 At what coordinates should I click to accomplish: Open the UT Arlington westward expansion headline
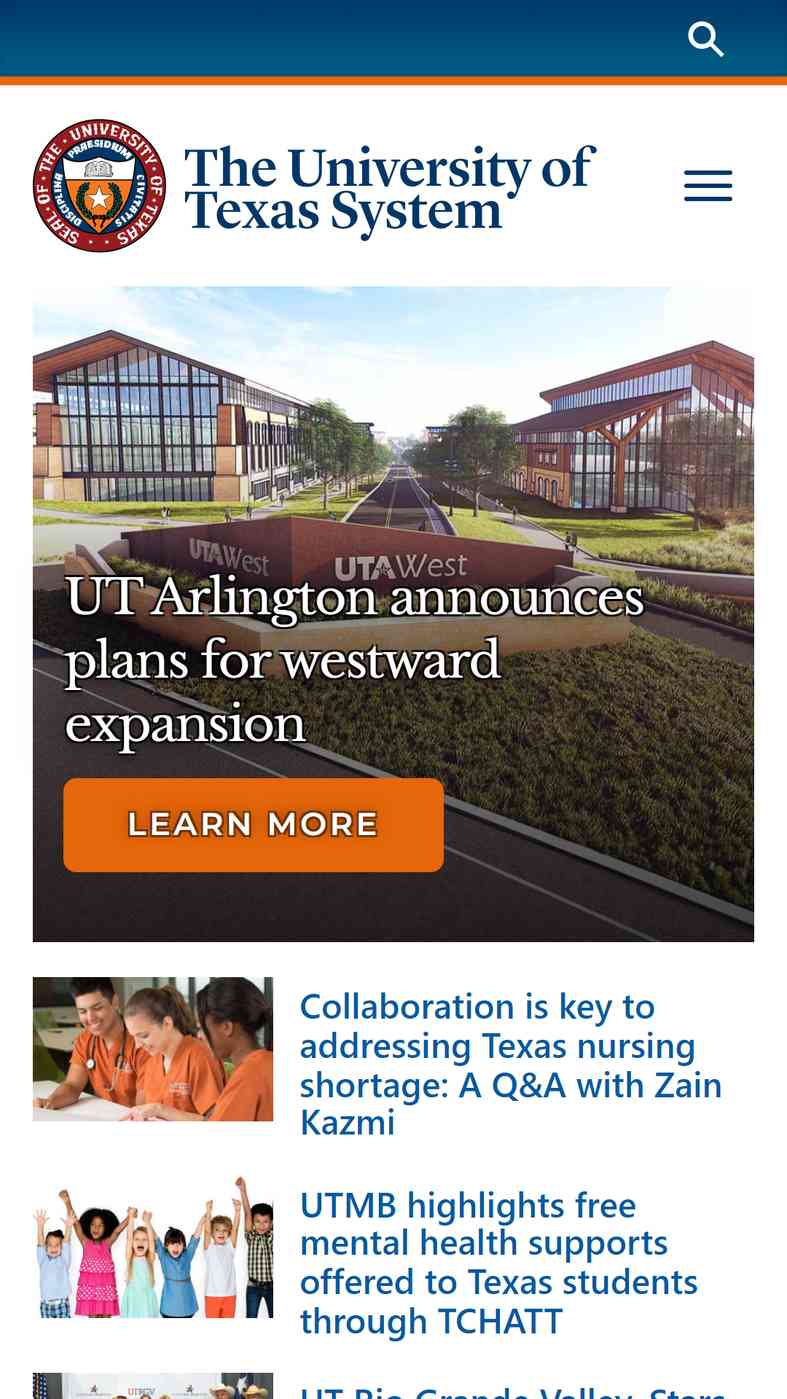354,660
